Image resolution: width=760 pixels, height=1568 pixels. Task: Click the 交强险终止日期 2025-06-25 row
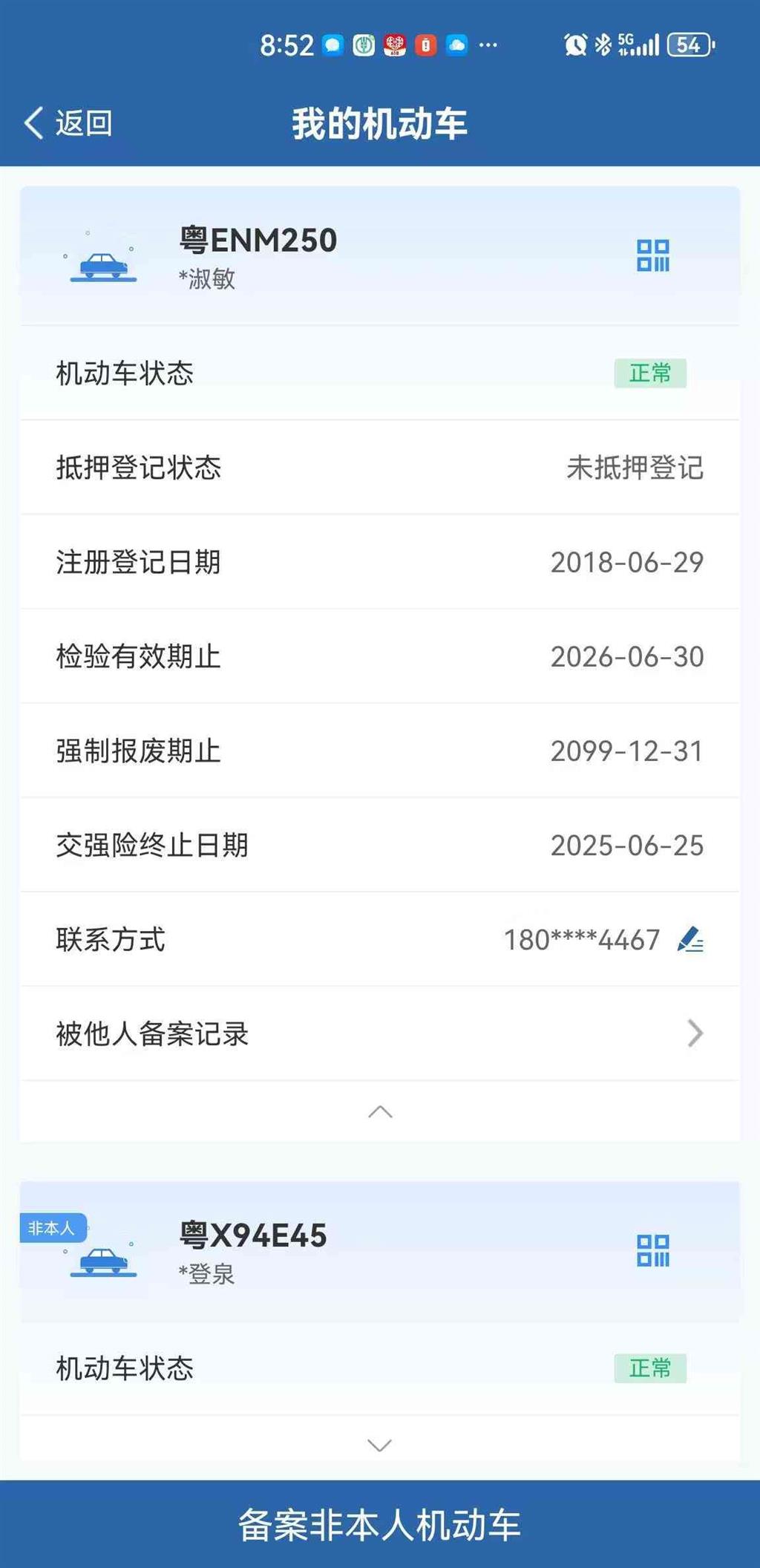coord(379,846)
